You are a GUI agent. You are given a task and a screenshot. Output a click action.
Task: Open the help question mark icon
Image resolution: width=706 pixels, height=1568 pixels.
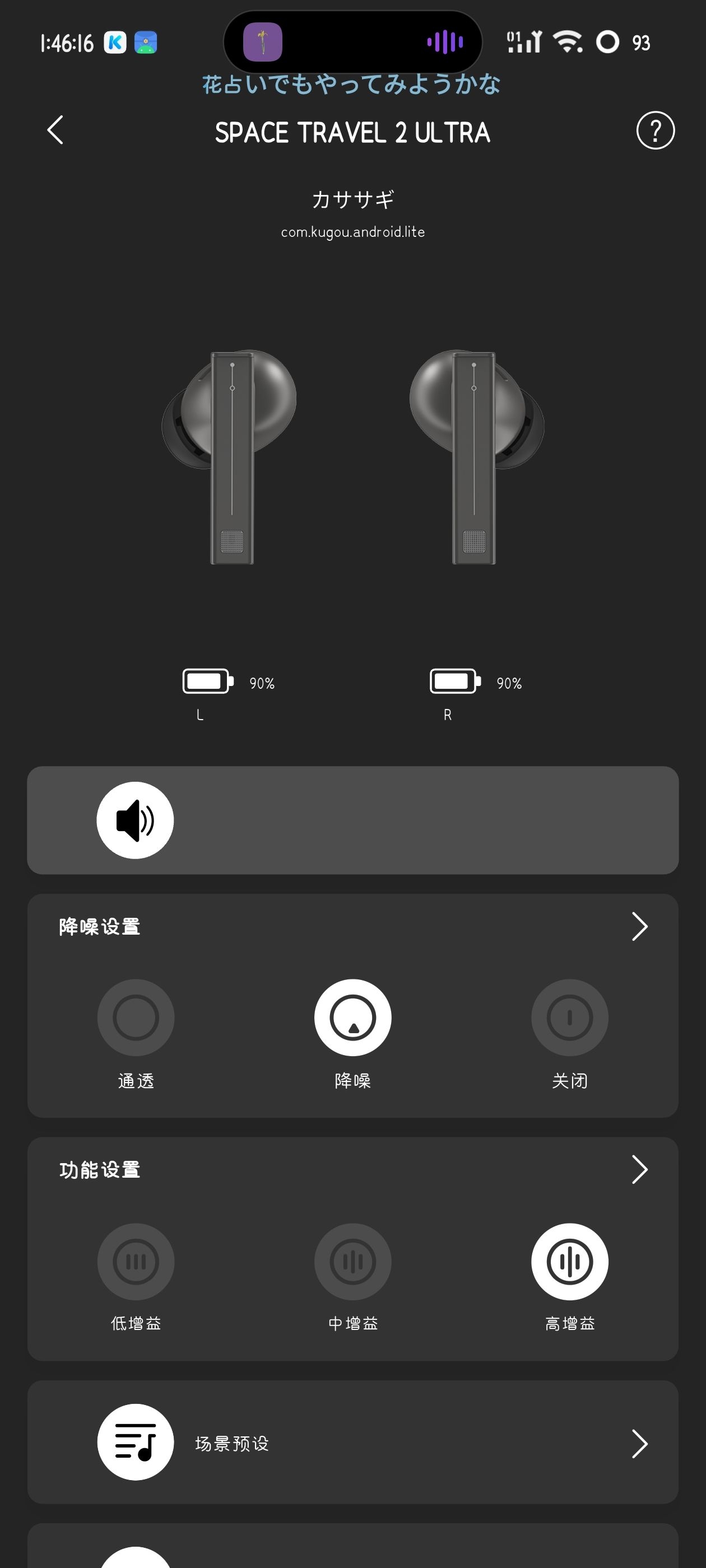coord(655,130)
